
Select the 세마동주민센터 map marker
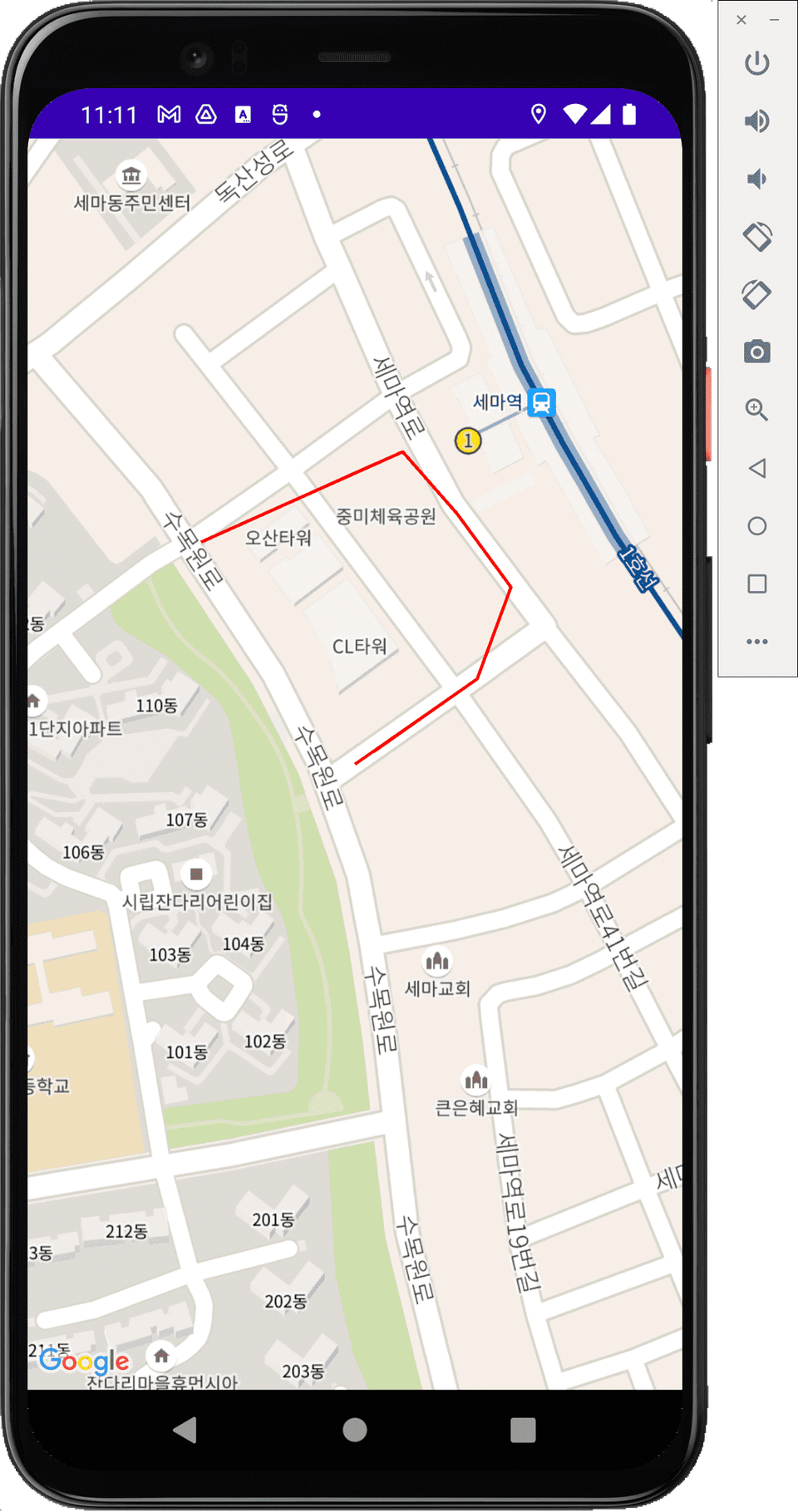point(131,175)
